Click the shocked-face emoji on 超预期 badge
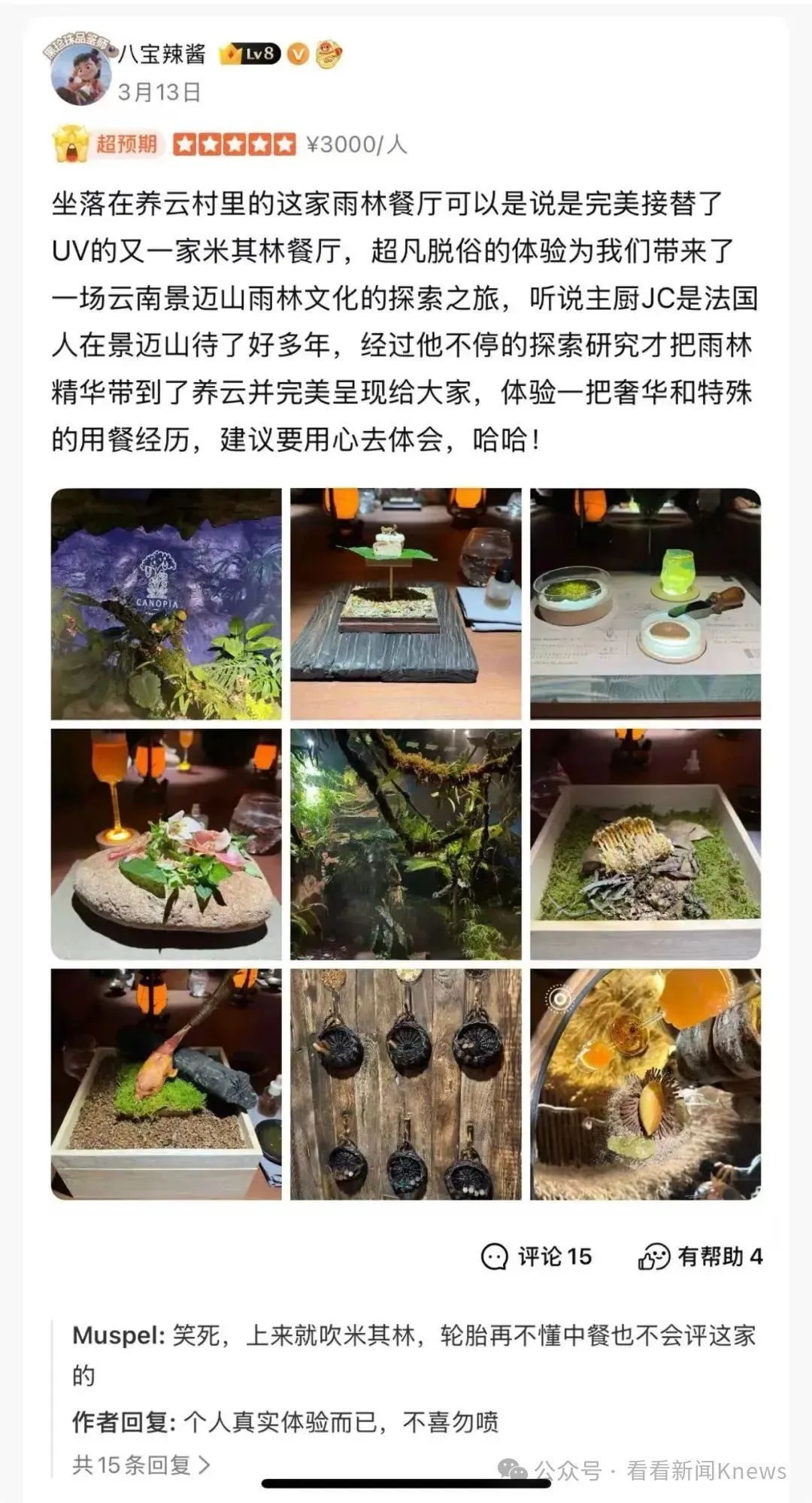The image size is (812, 1503). pyautogui.click(x=71, y=141)
